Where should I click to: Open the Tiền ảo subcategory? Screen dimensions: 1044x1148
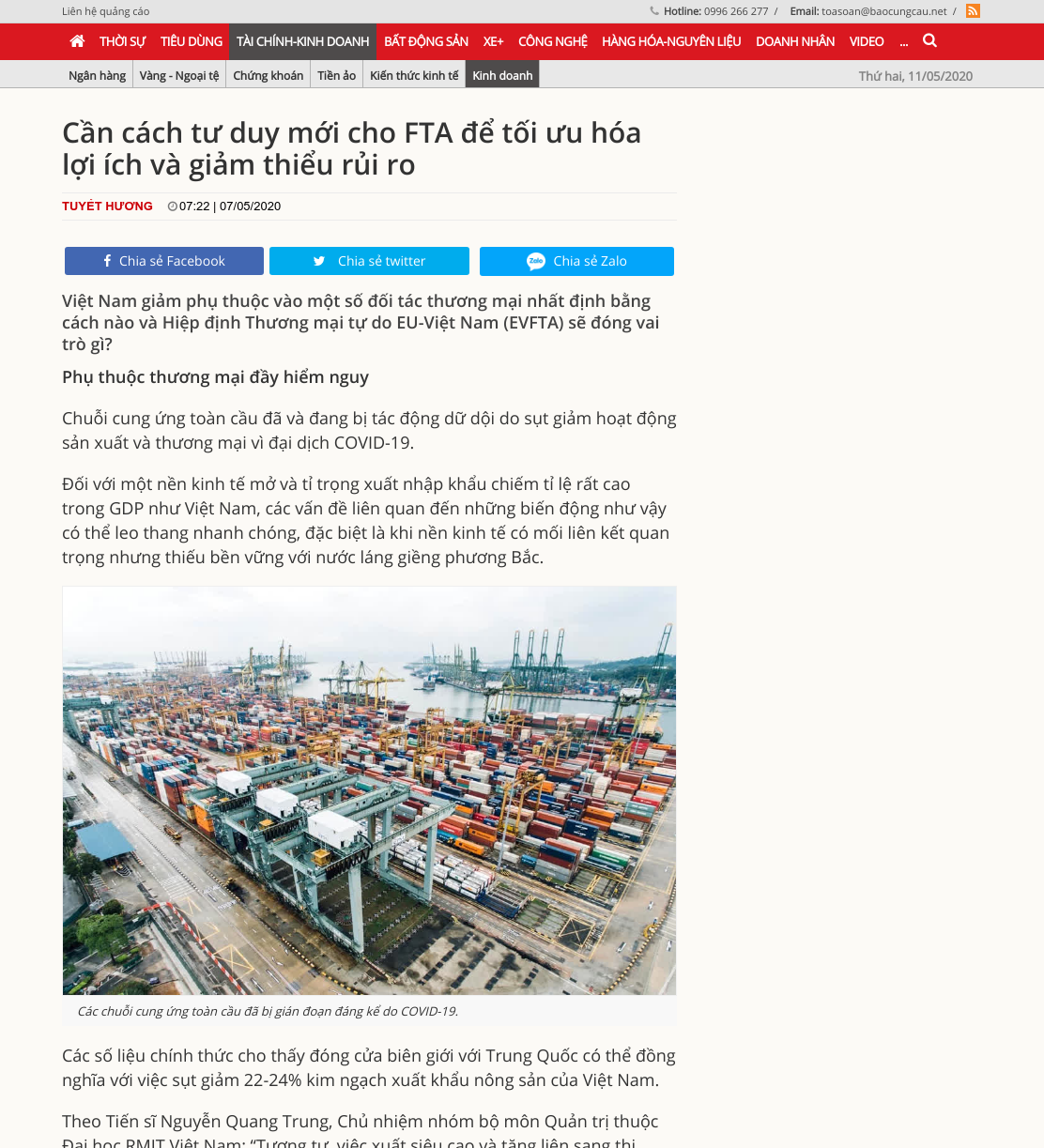(336, 75)
